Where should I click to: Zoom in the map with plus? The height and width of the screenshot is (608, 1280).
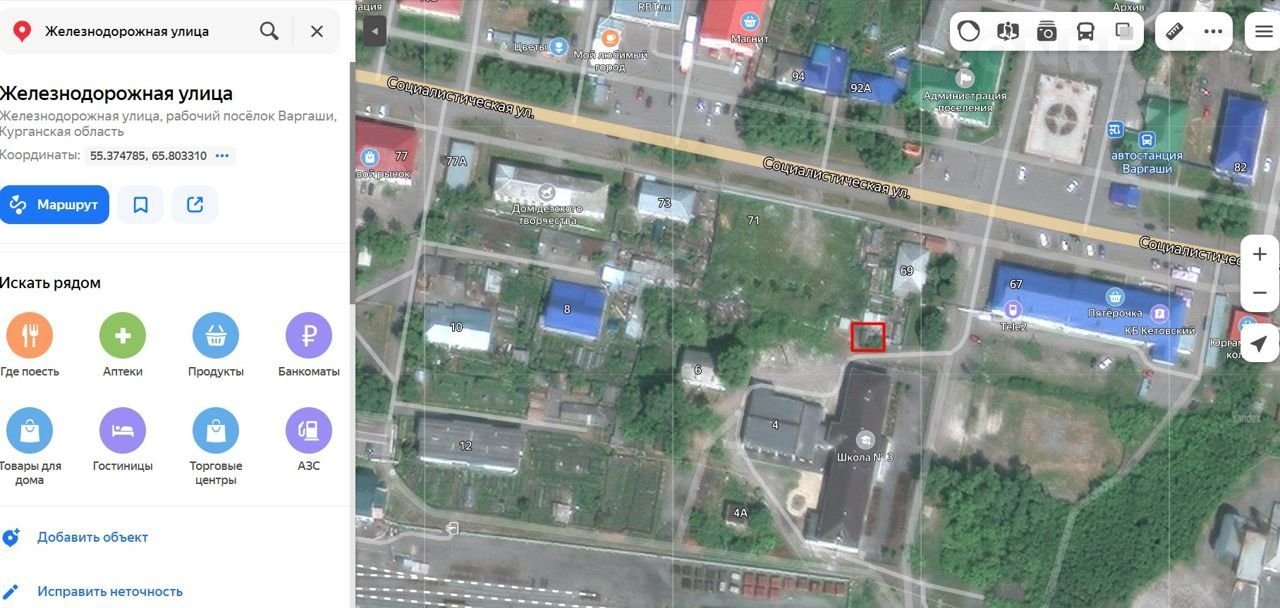(1259, 254)
